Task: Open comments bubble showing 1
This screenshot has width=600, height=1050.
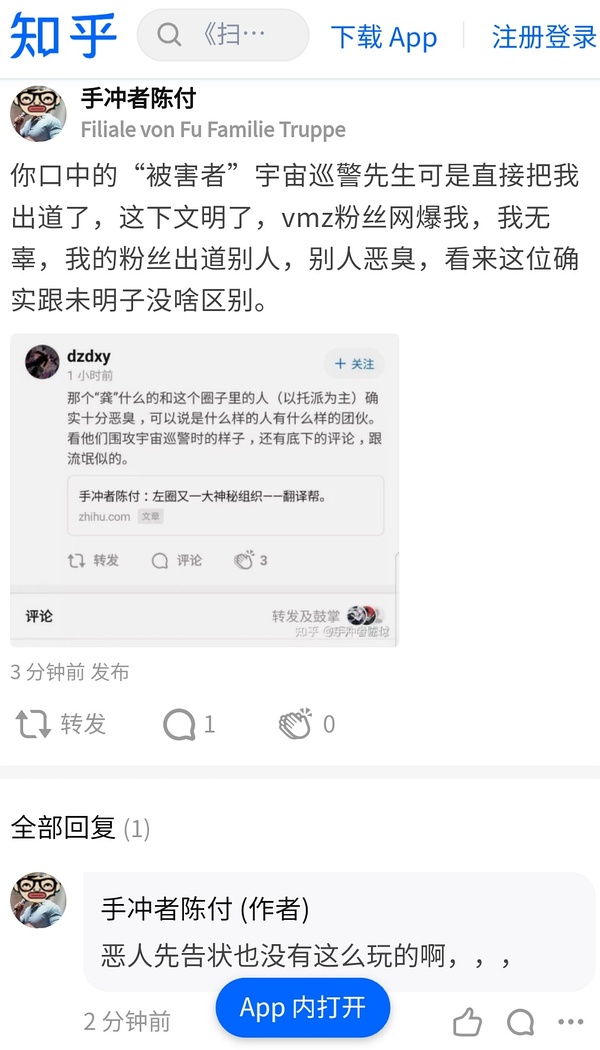Action: tap(189, 724)
